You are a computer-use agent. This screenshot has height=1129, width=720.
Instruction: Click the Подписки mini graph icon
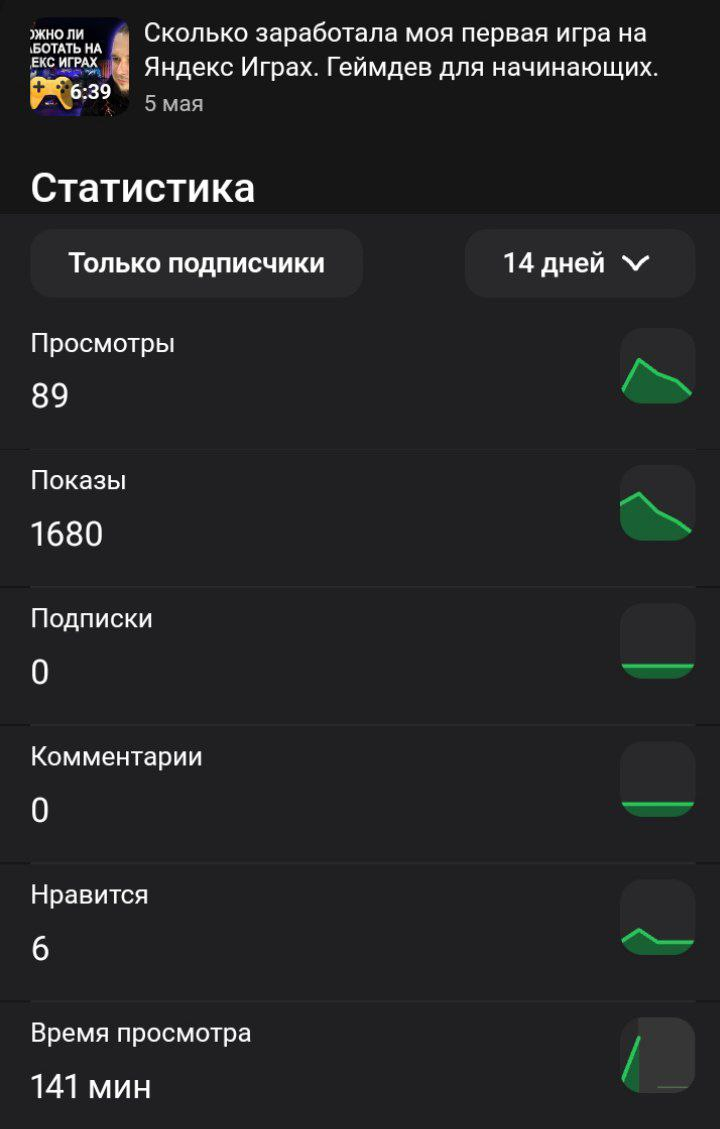click(x=658, y=642)
